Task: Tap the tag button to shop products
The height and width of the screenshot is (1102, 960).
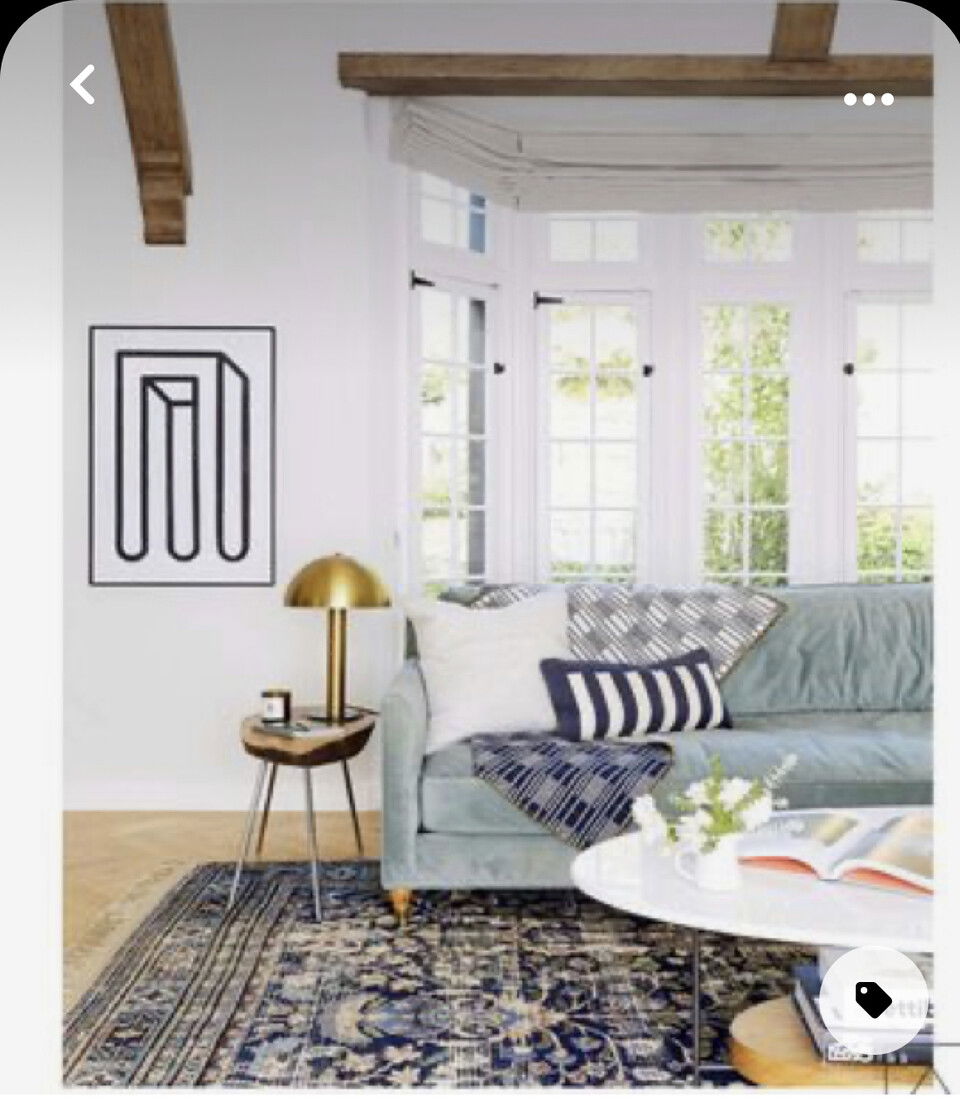Action: tap(873, 999)
